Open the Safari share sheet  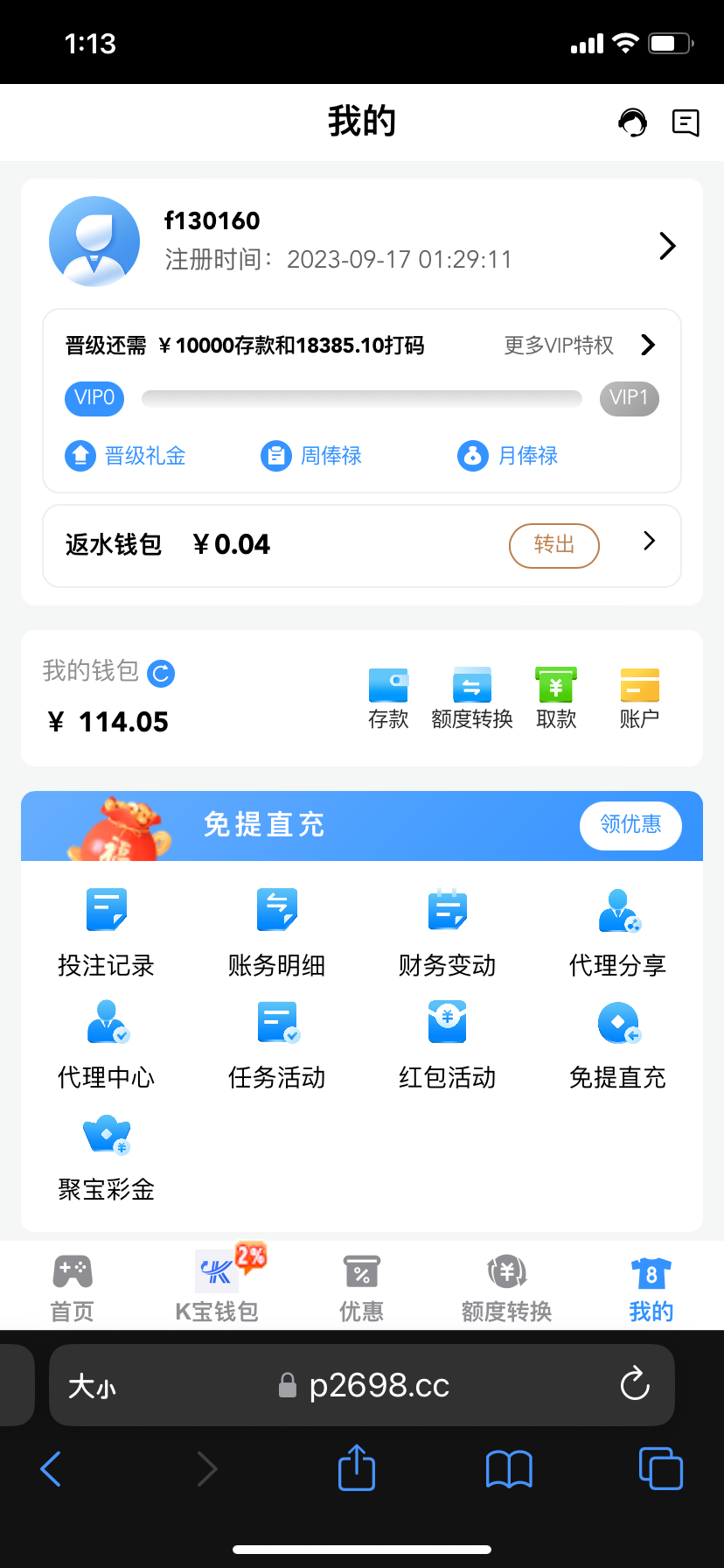[x=355, y=1469]
